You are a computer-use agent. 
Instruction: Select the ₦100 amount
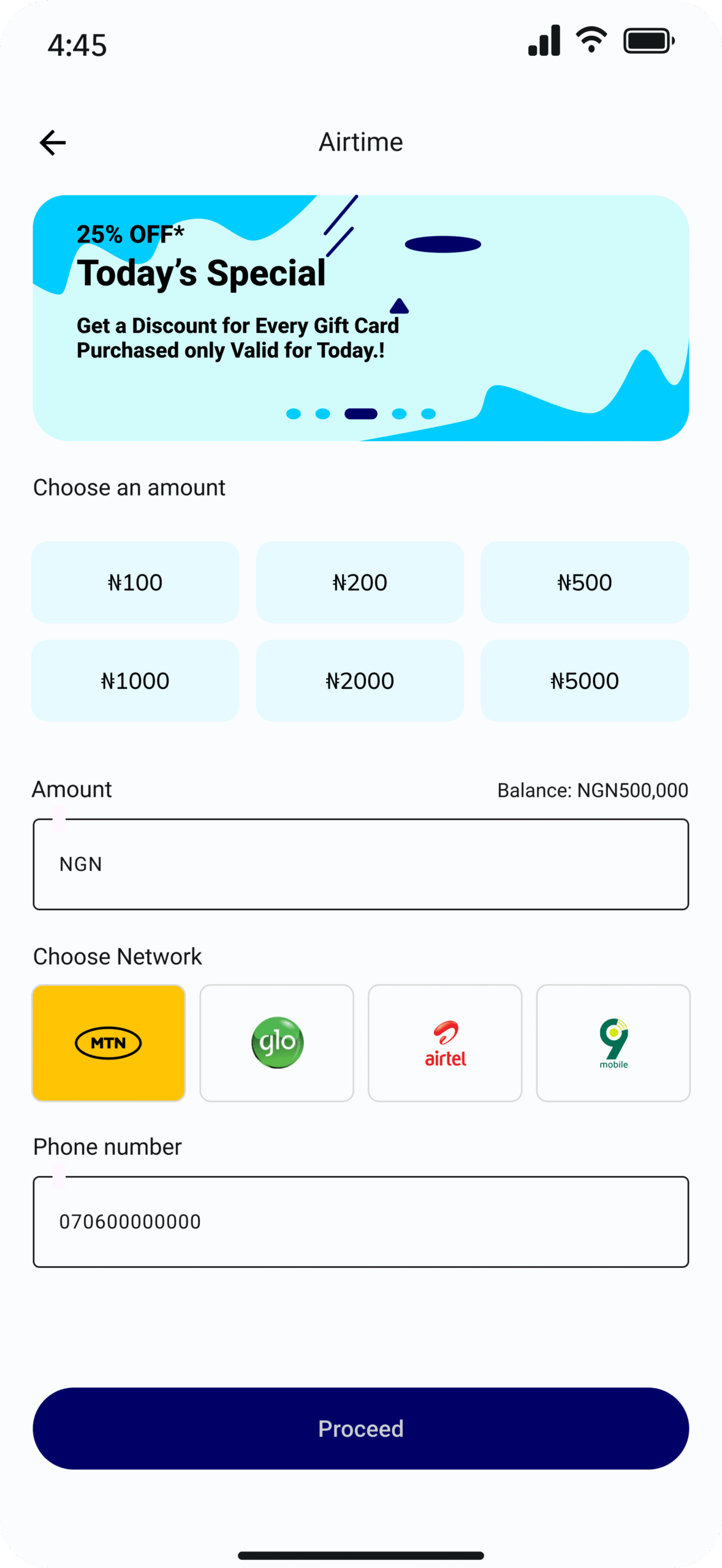(x=135, y=582)
